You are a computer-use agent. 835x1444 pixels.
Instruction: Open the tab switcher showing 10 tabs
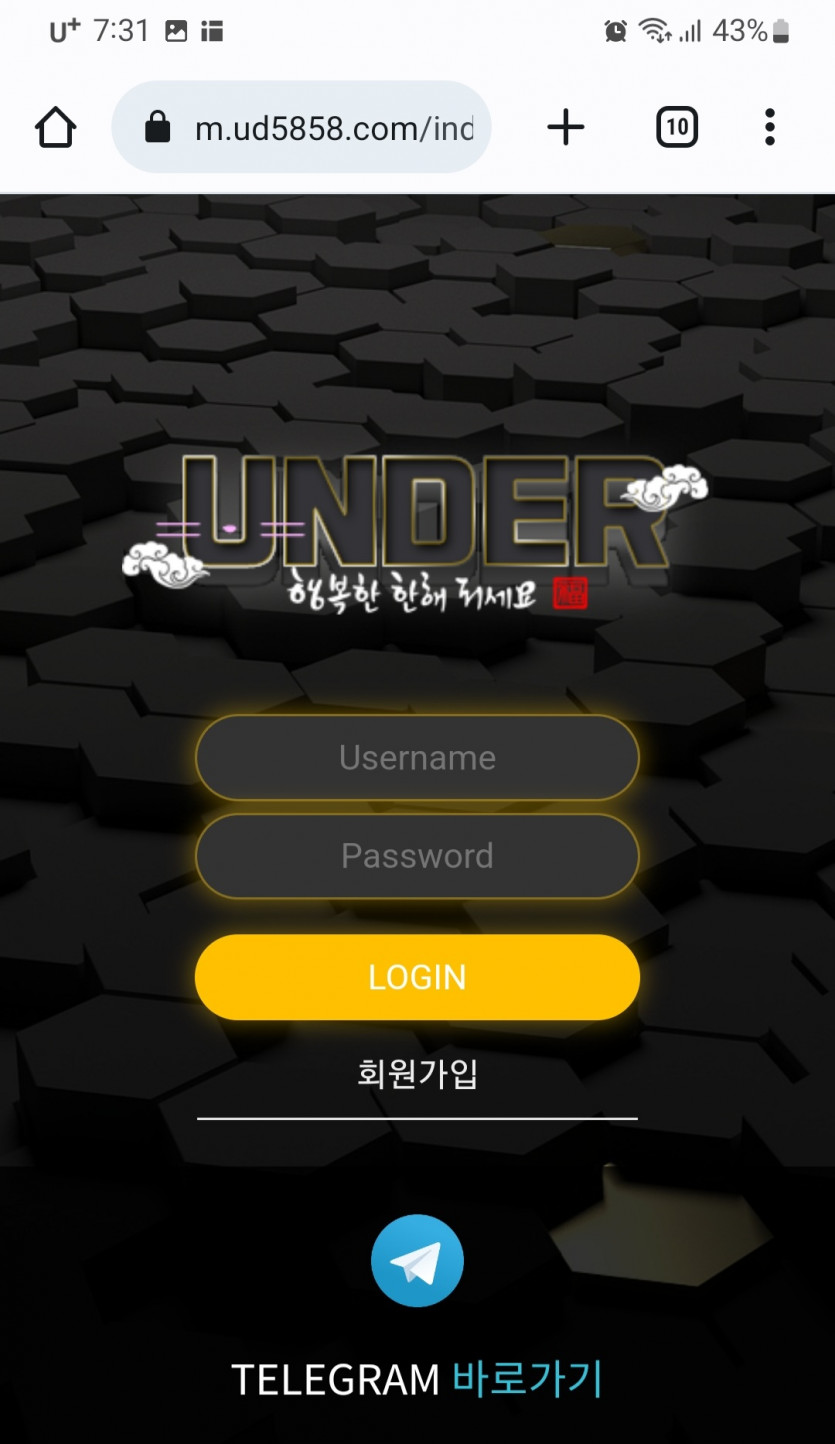pyautogui.click(x=677, y=127)
